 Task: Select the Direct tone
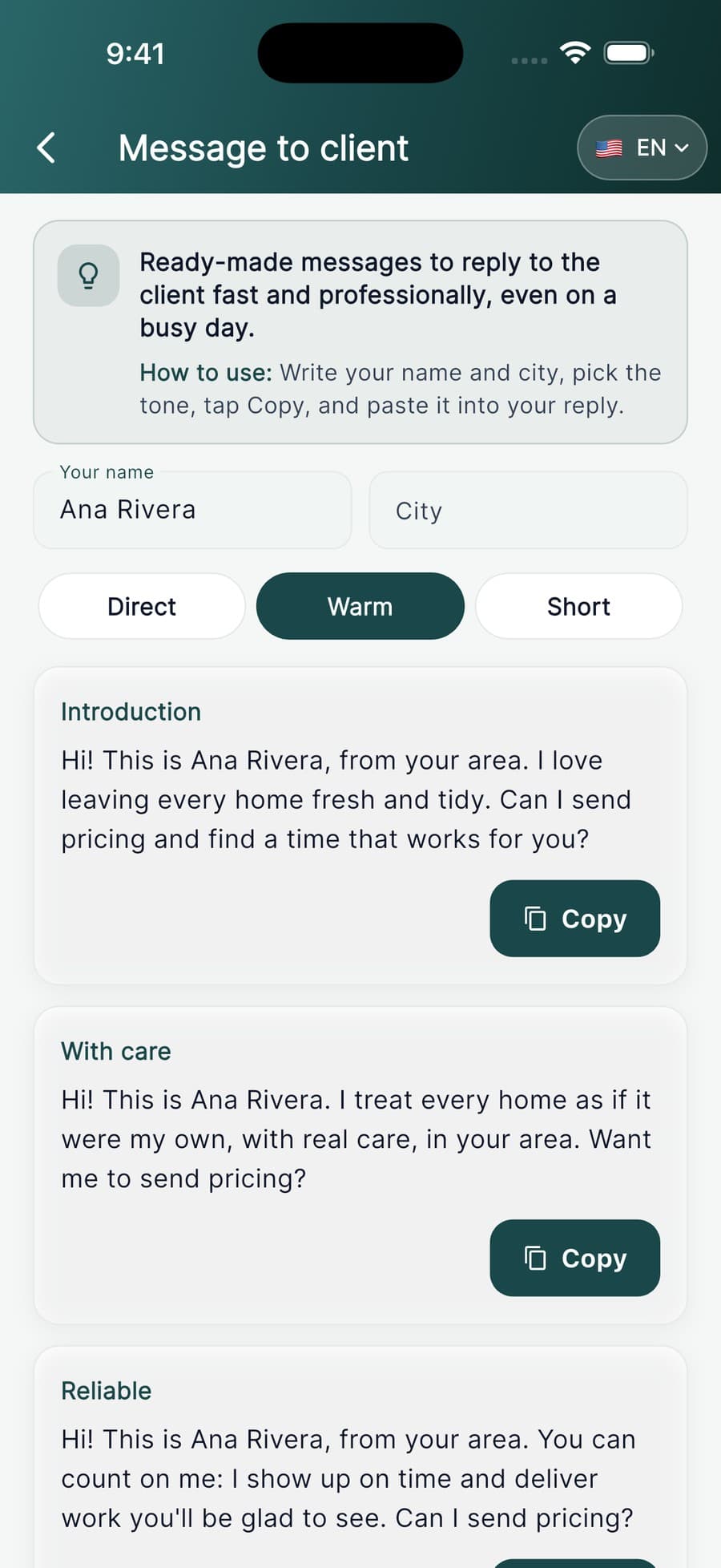[142, 606]
